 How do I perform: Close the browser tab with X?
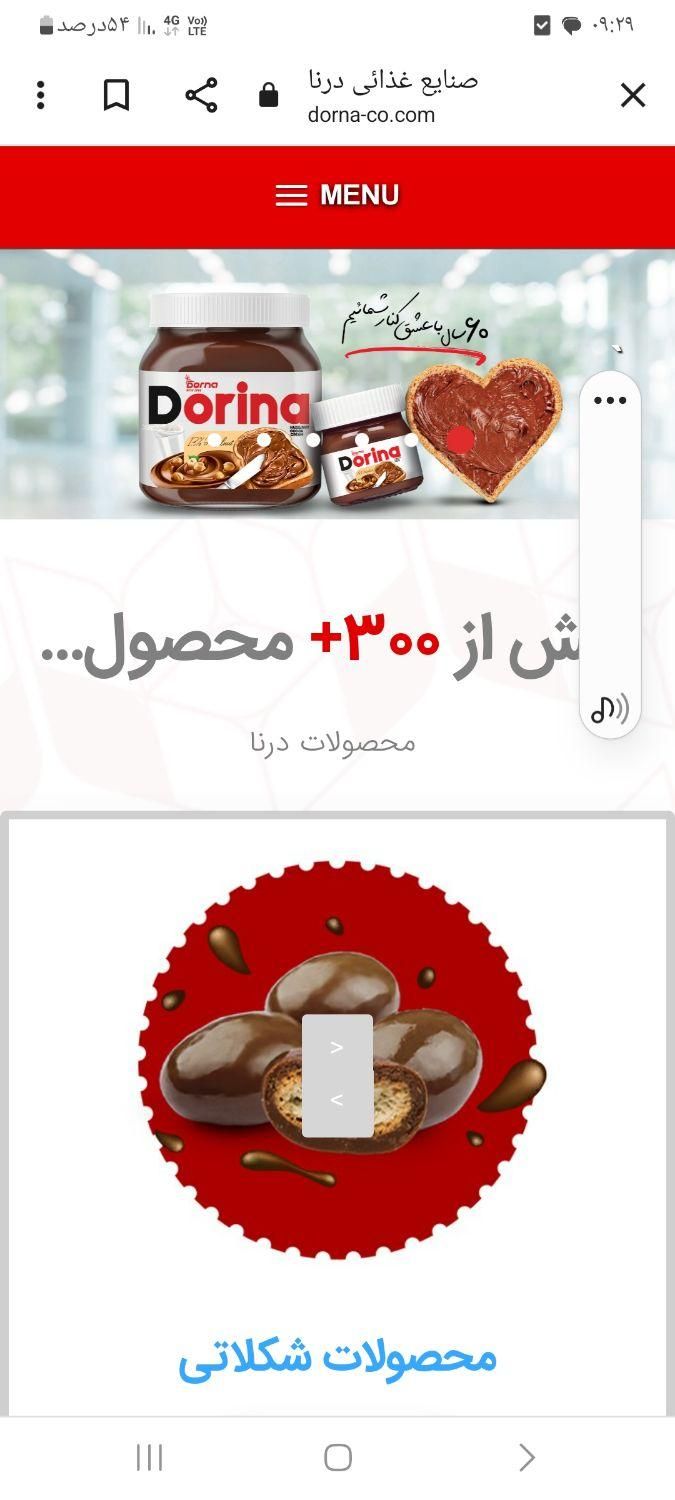click(632, 96)
